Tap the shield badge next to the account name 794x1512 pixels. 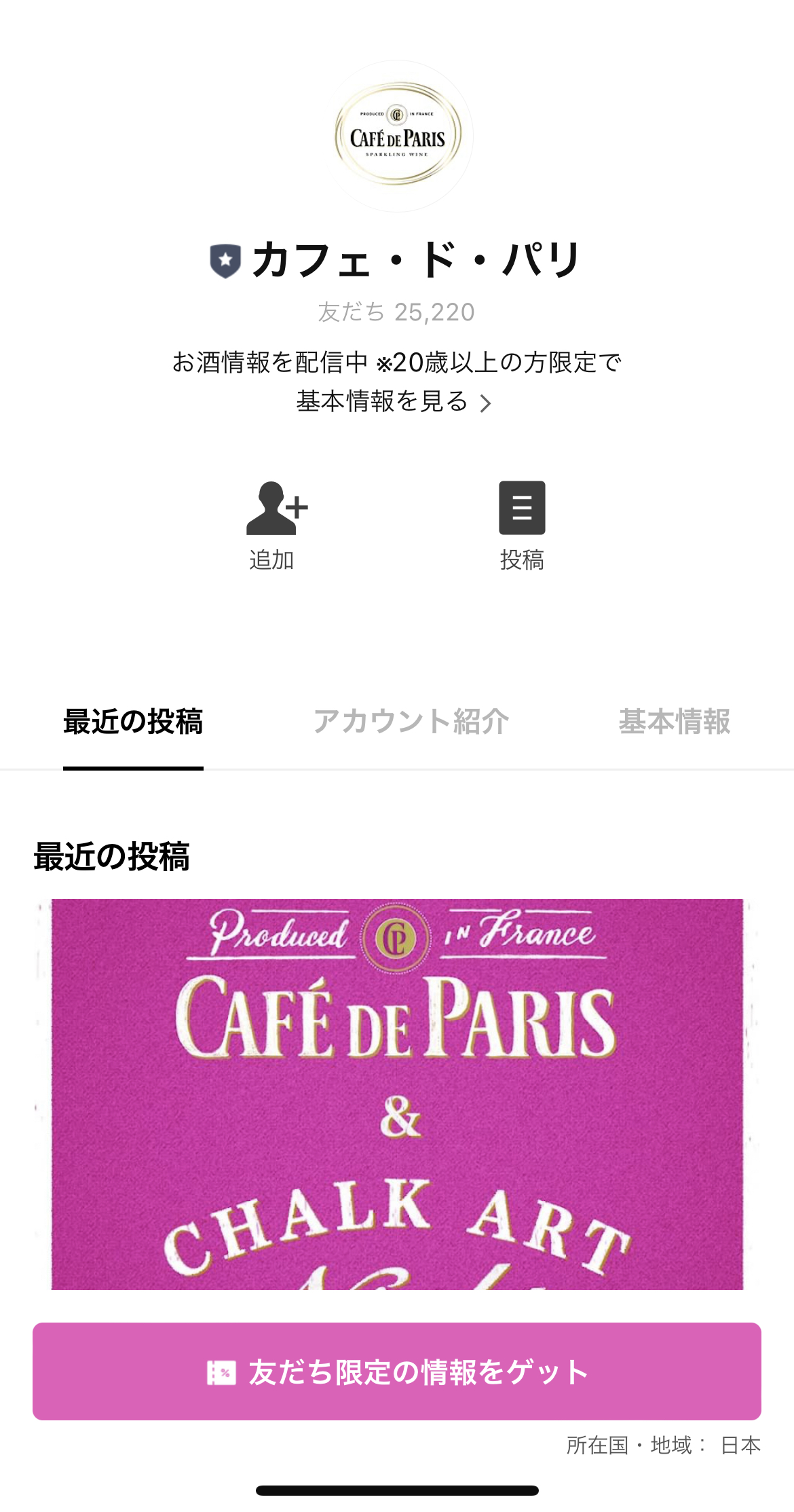[x=226, y=260]
